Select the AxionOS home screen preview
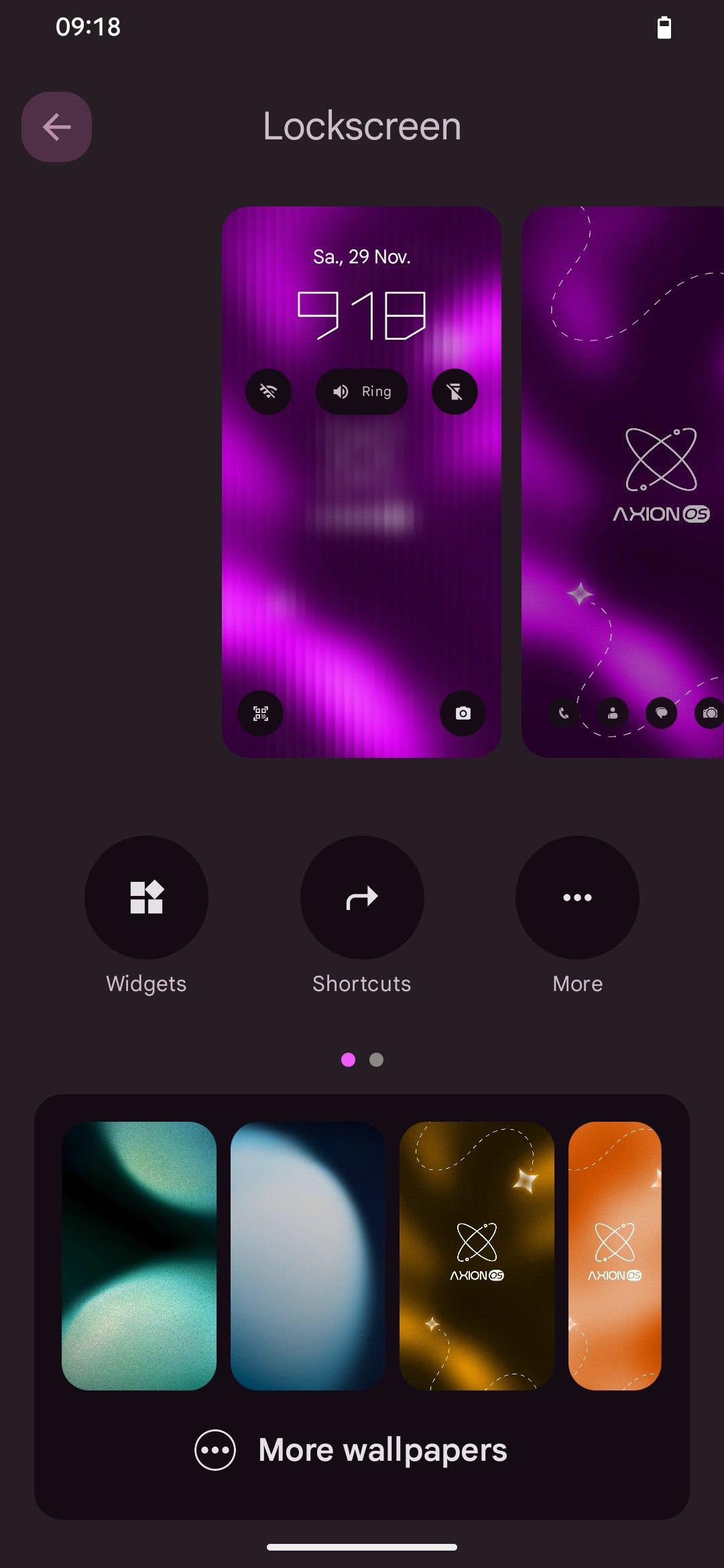Screen dimensions: 724x1568 pos(623,482)
